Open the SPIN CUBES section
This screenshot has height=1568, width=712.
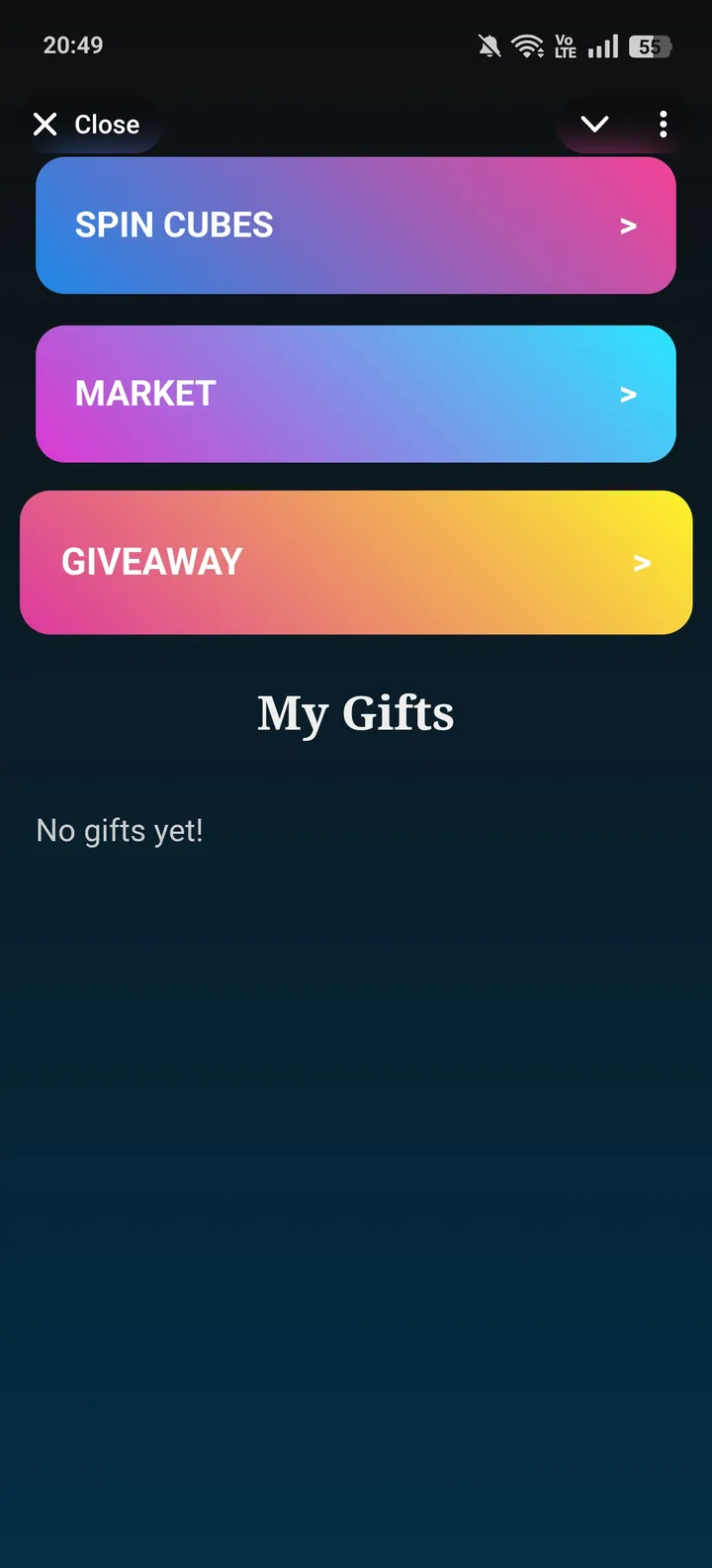(356, 225)
